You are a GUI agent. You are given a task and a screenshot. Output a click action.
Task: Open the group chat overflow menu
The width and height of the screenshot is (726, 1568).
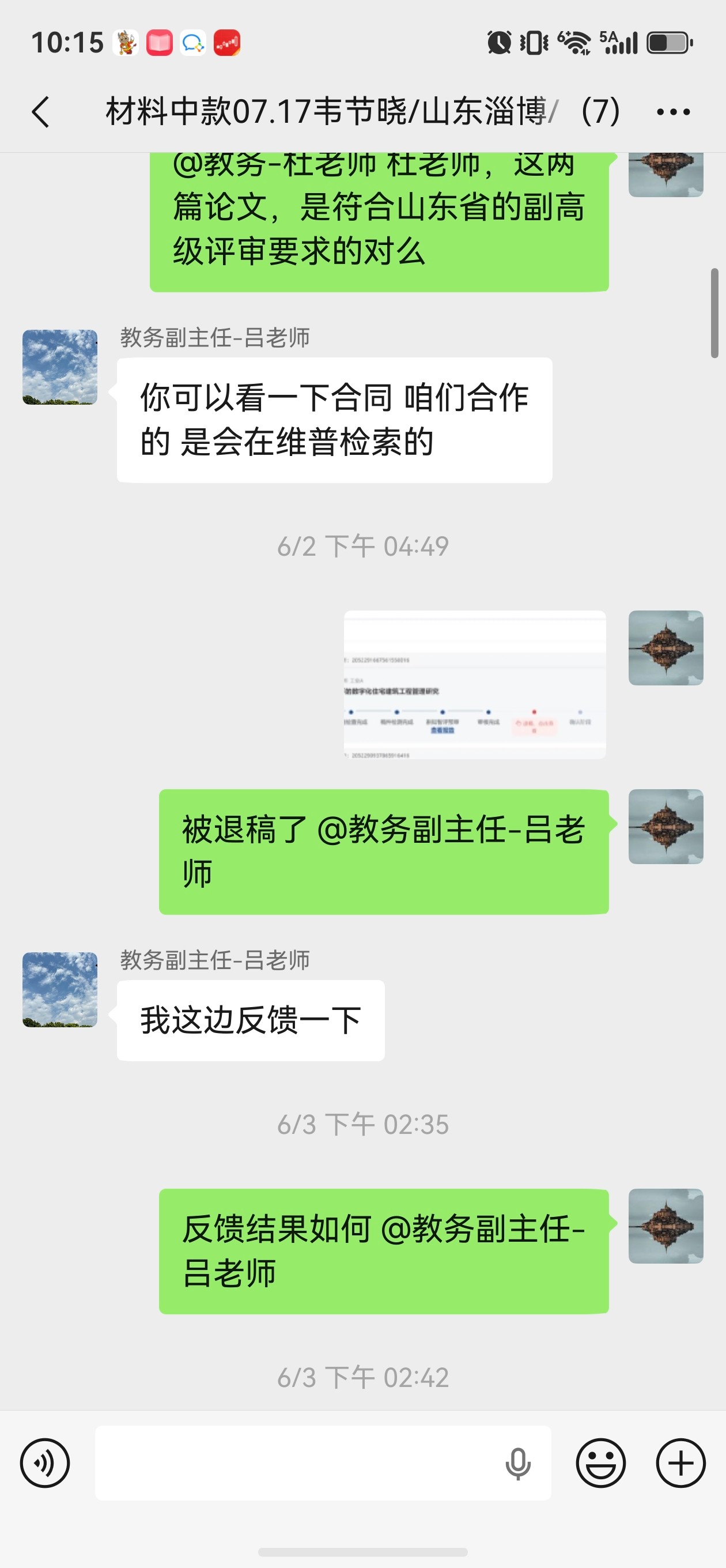coord(673,112)
